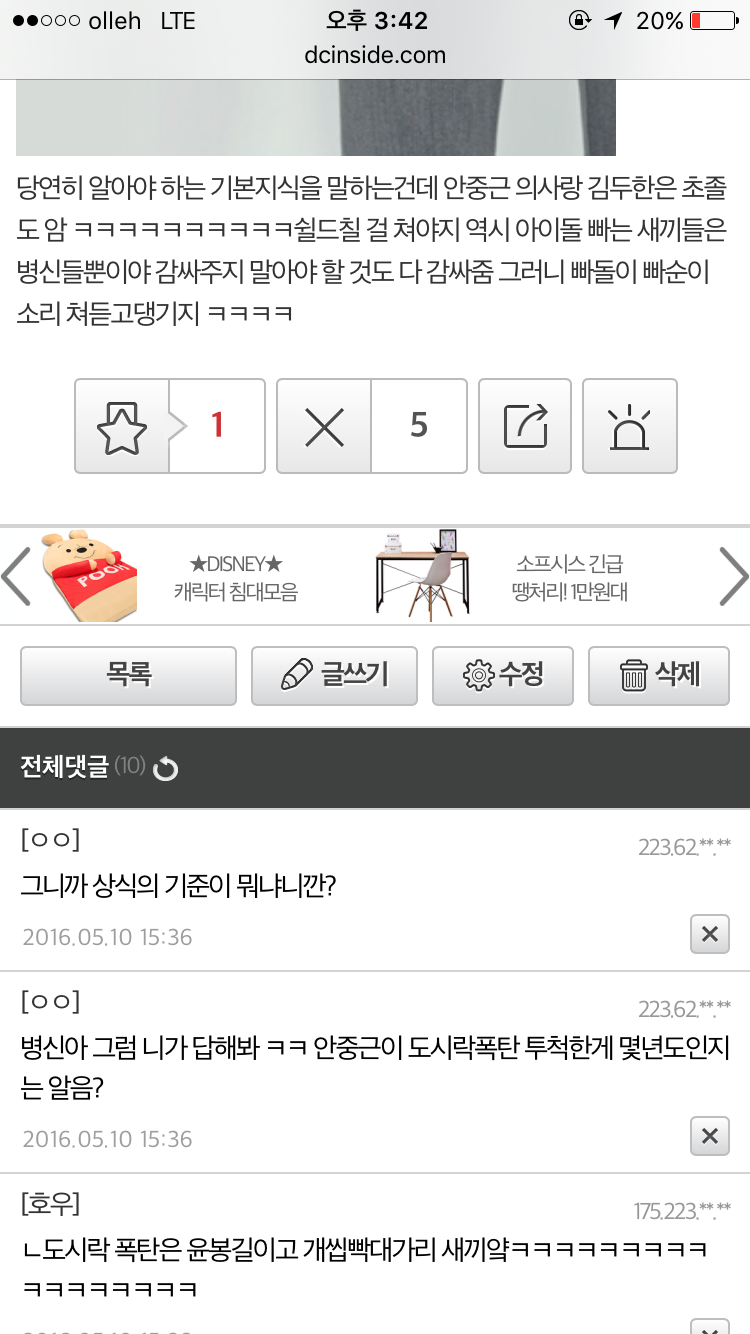Go to previous ad with left arrow
This screenshot has height=1334, width=750.
click(16, 576)
